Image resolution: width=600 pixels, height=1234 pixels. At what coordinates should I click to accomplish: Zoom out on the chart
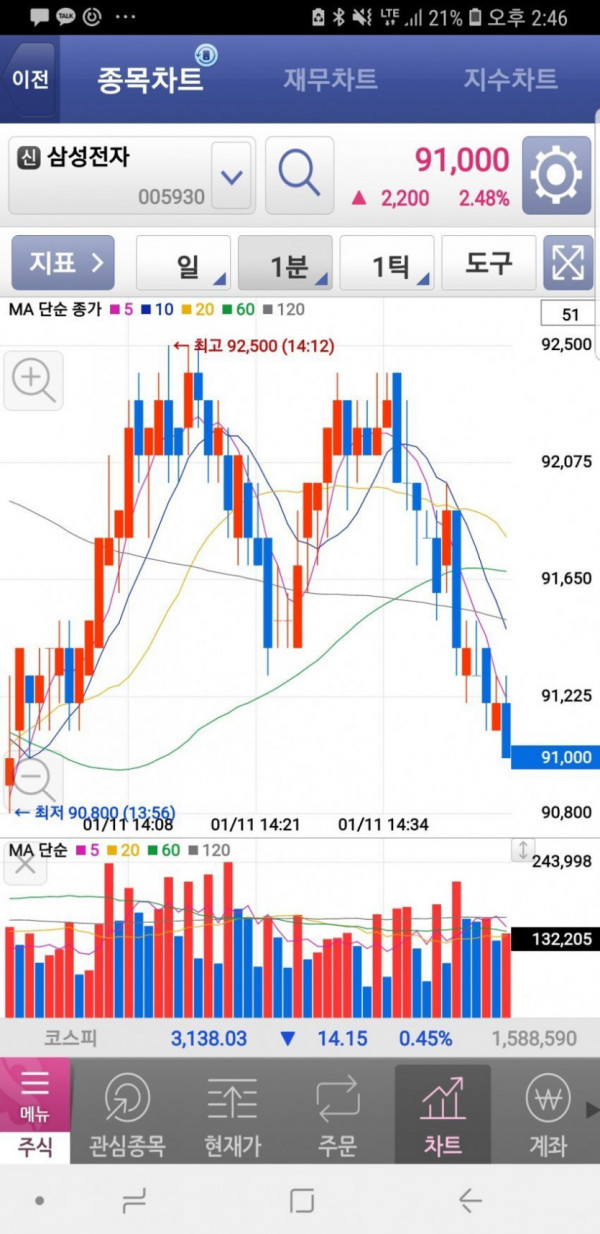(x=33, y=776)
